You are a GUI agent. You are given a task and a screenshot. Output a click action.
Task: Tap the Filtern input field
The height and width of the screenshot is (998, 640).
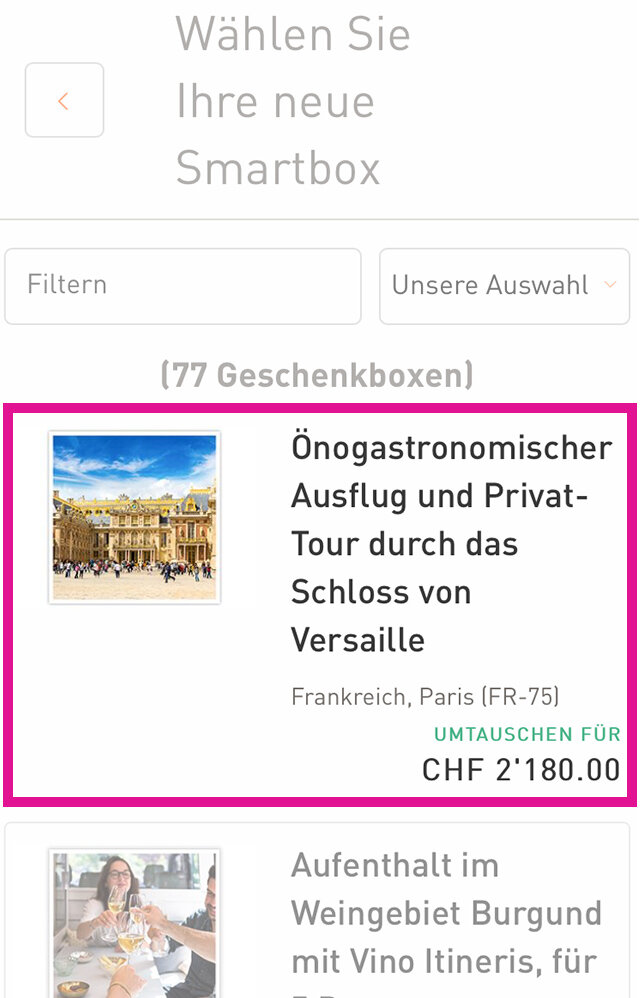(x=182, y=286)
